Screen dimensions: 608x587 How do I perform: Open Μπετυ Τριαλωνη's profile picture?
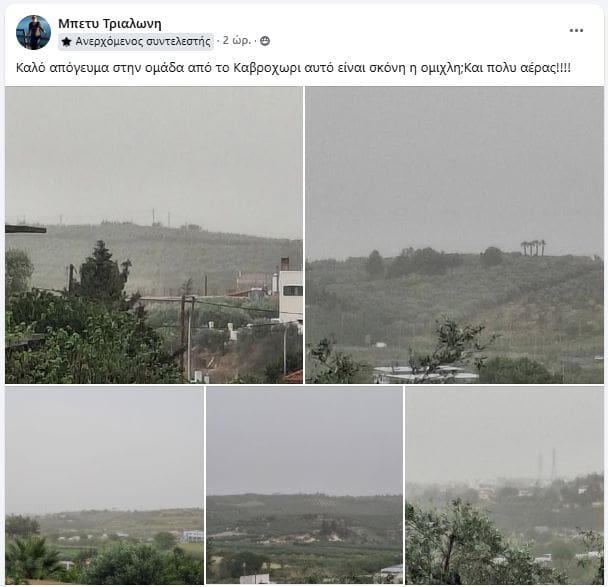[x=33, y=32]
